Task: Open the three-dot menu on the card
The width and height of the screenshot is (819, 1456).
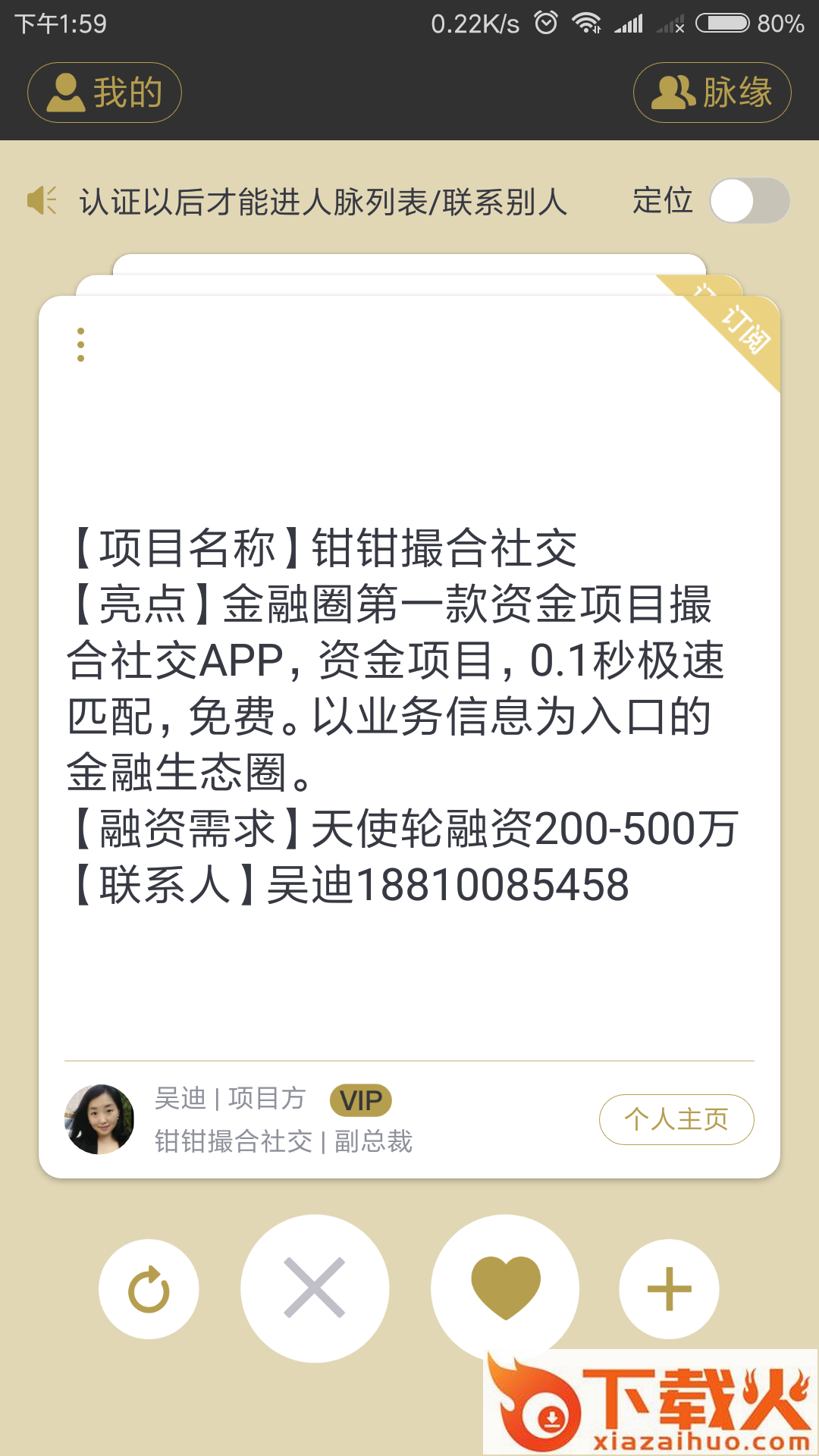Action: tap(81, 345)
